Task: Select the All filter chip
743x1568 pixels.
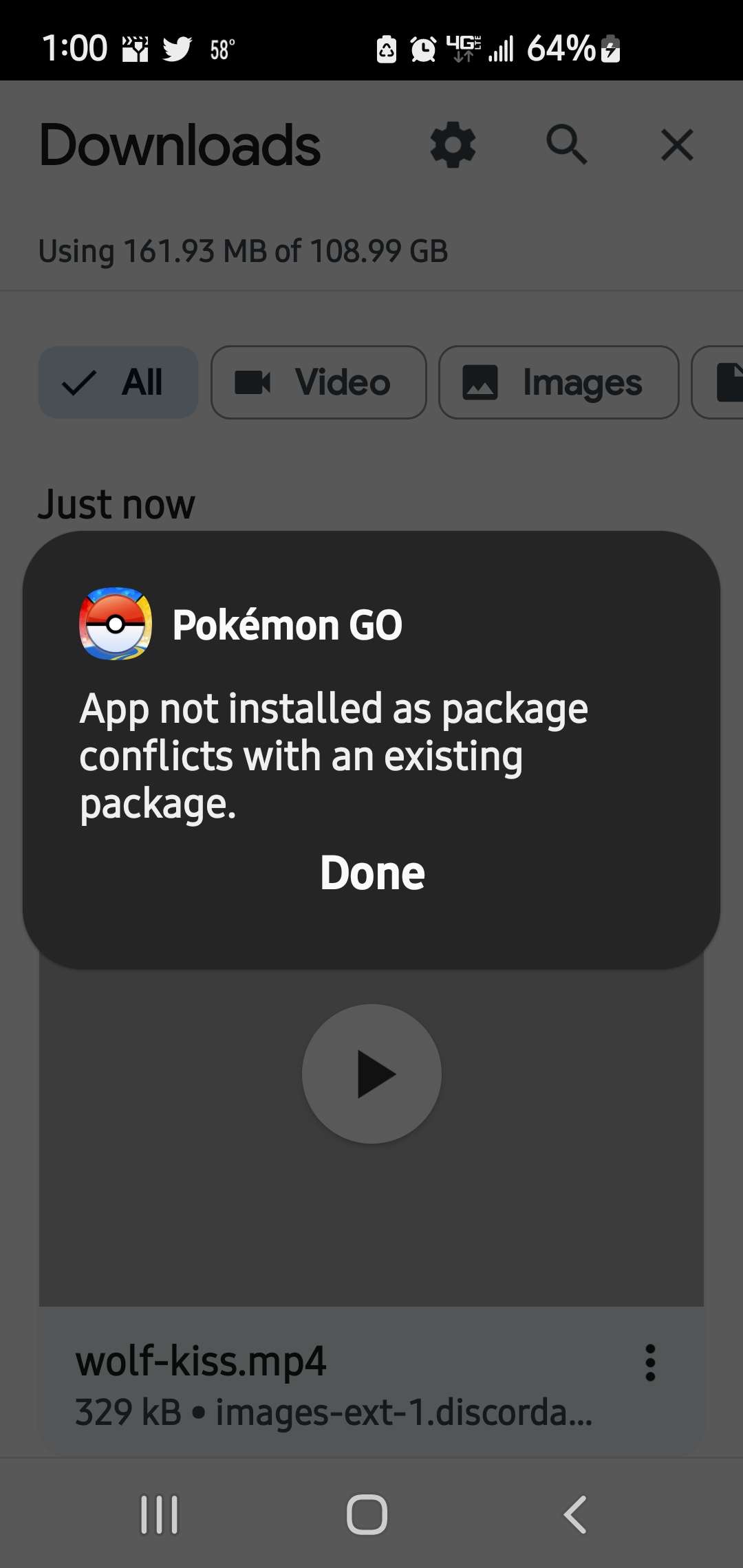Action: (117, 382)
